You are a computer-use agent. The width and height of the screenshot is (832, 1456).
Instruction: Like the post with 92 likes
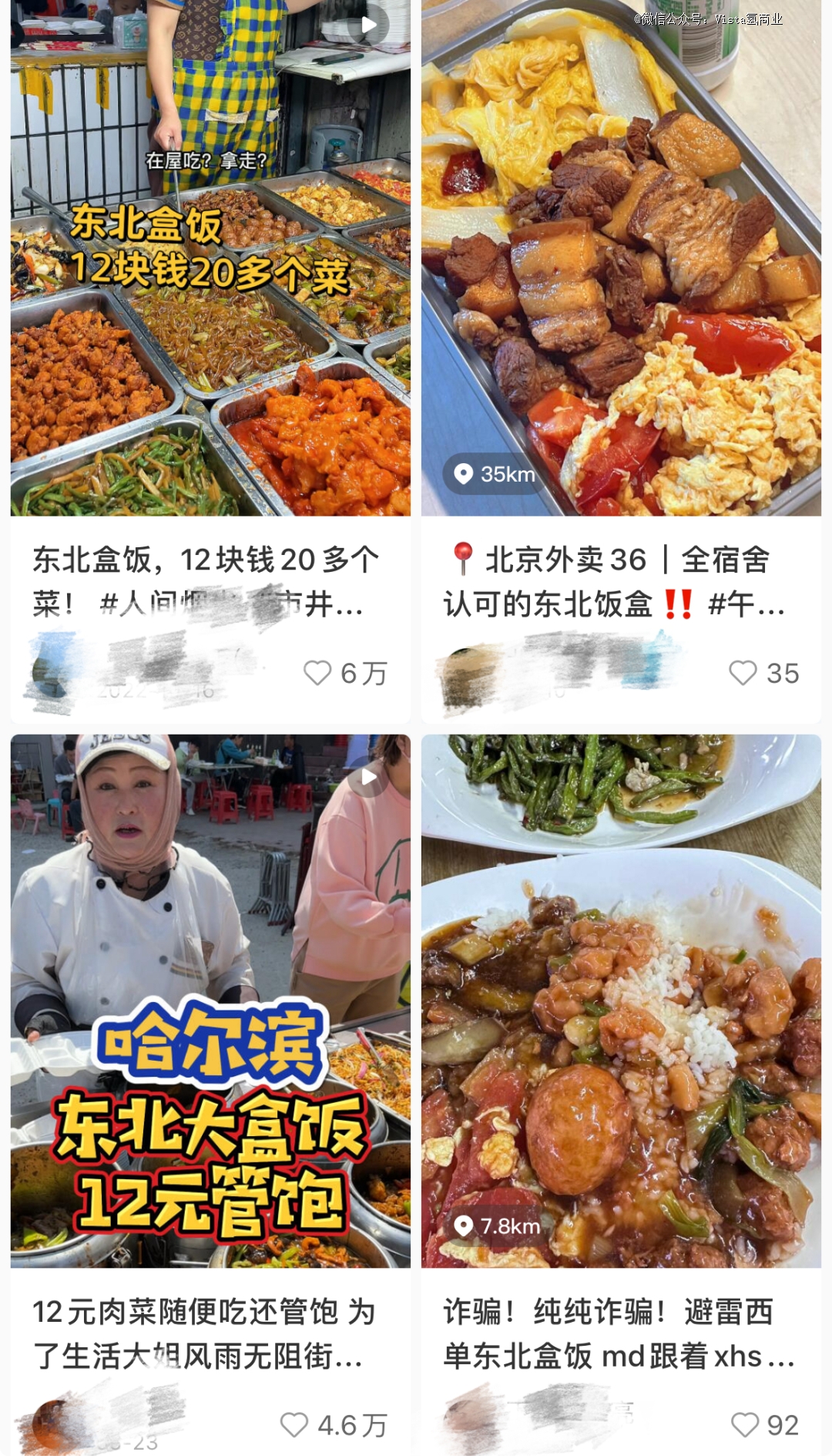745,1424
